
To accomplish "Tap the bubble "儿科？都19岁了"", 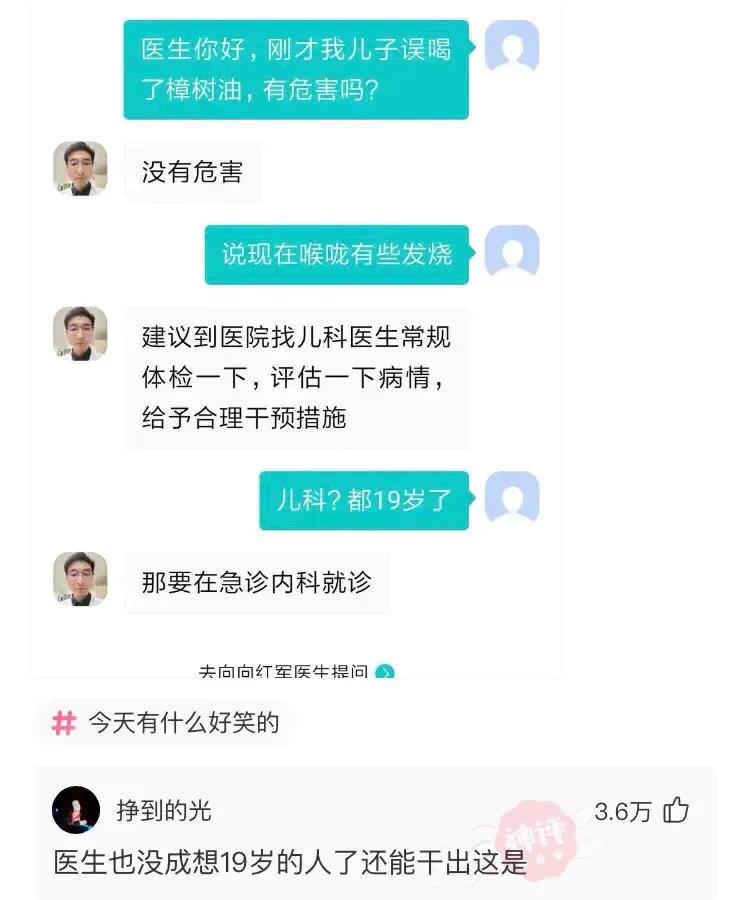I will coord(364,498).
